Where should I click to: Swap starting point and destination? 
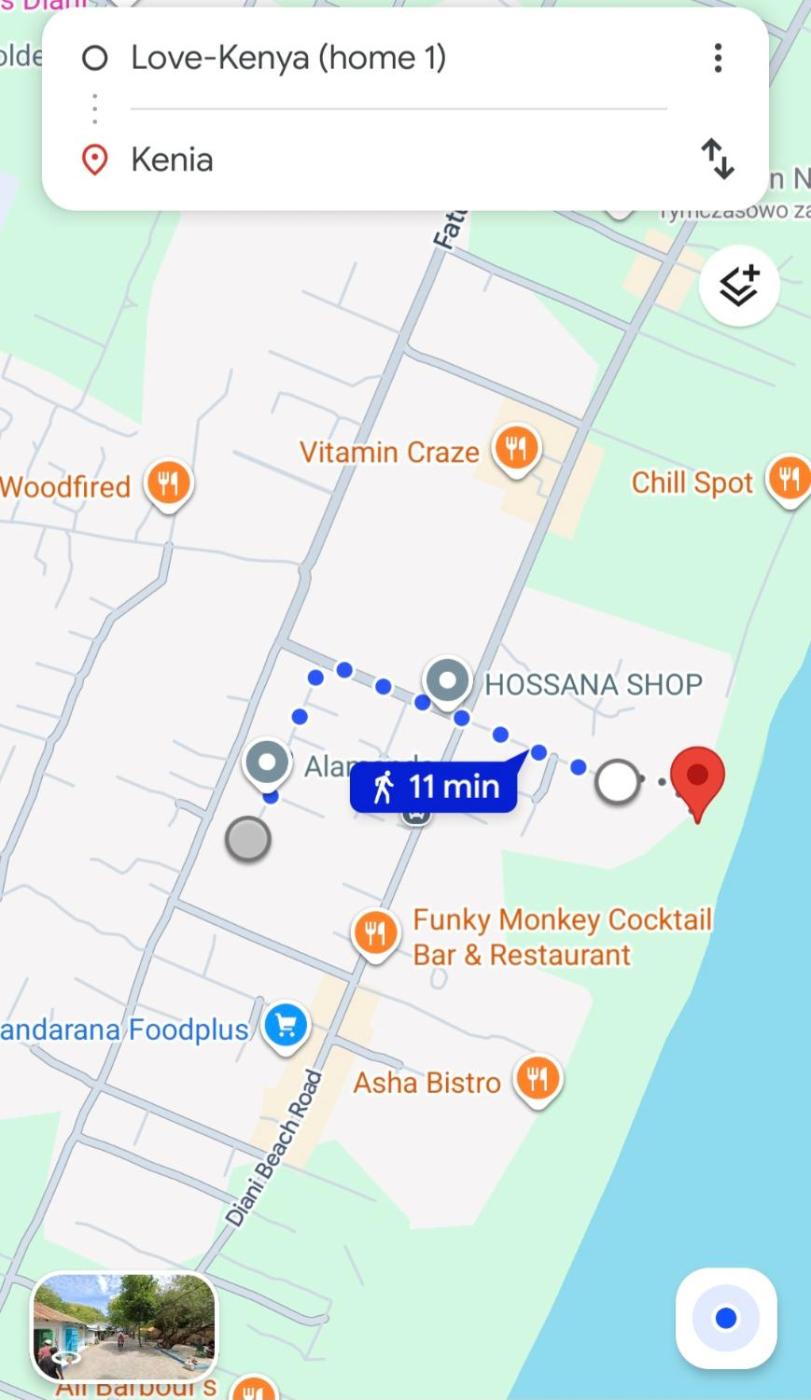coord(717,159)
